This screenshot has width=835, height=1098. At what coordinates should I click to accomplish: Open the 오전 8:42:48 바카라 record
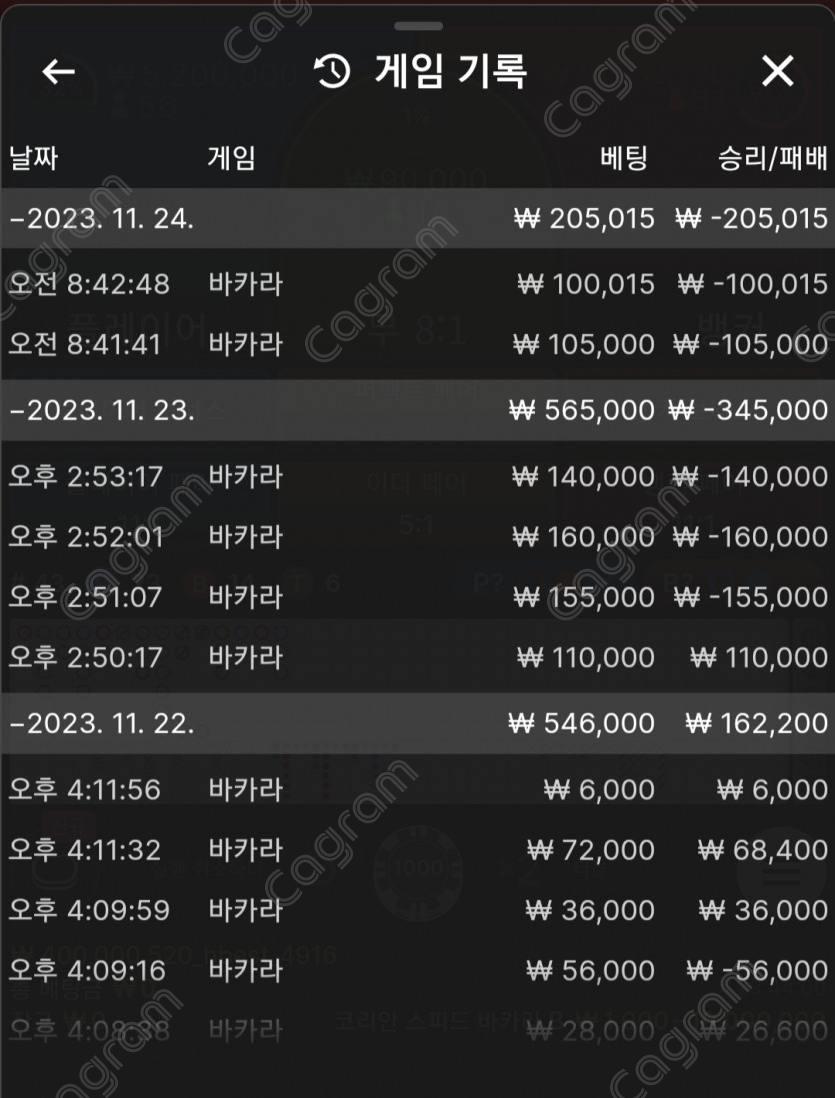pos(417,284)
